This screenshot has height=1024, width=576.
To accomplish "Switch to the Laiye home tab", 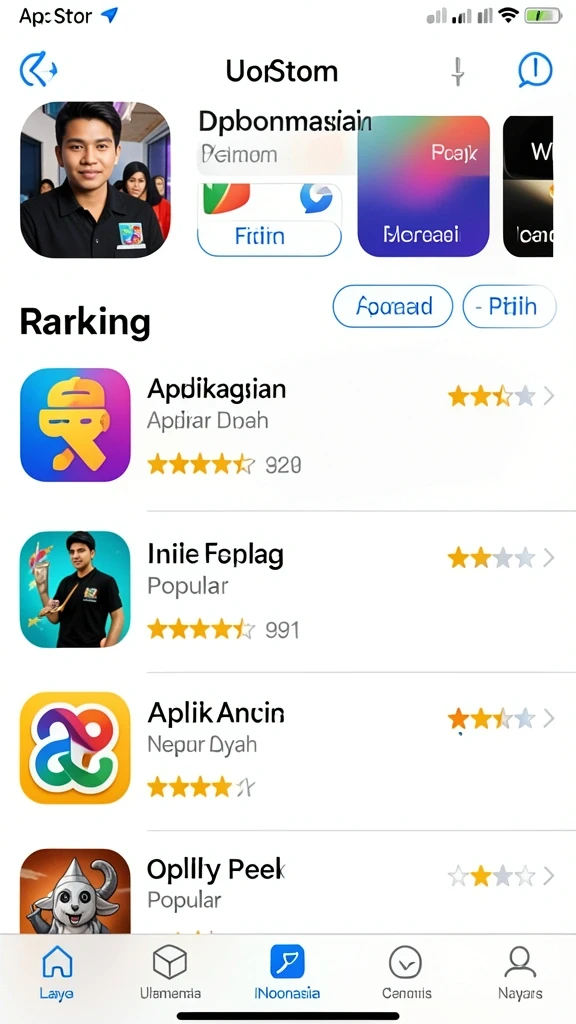I will click(x=57, y=973).
